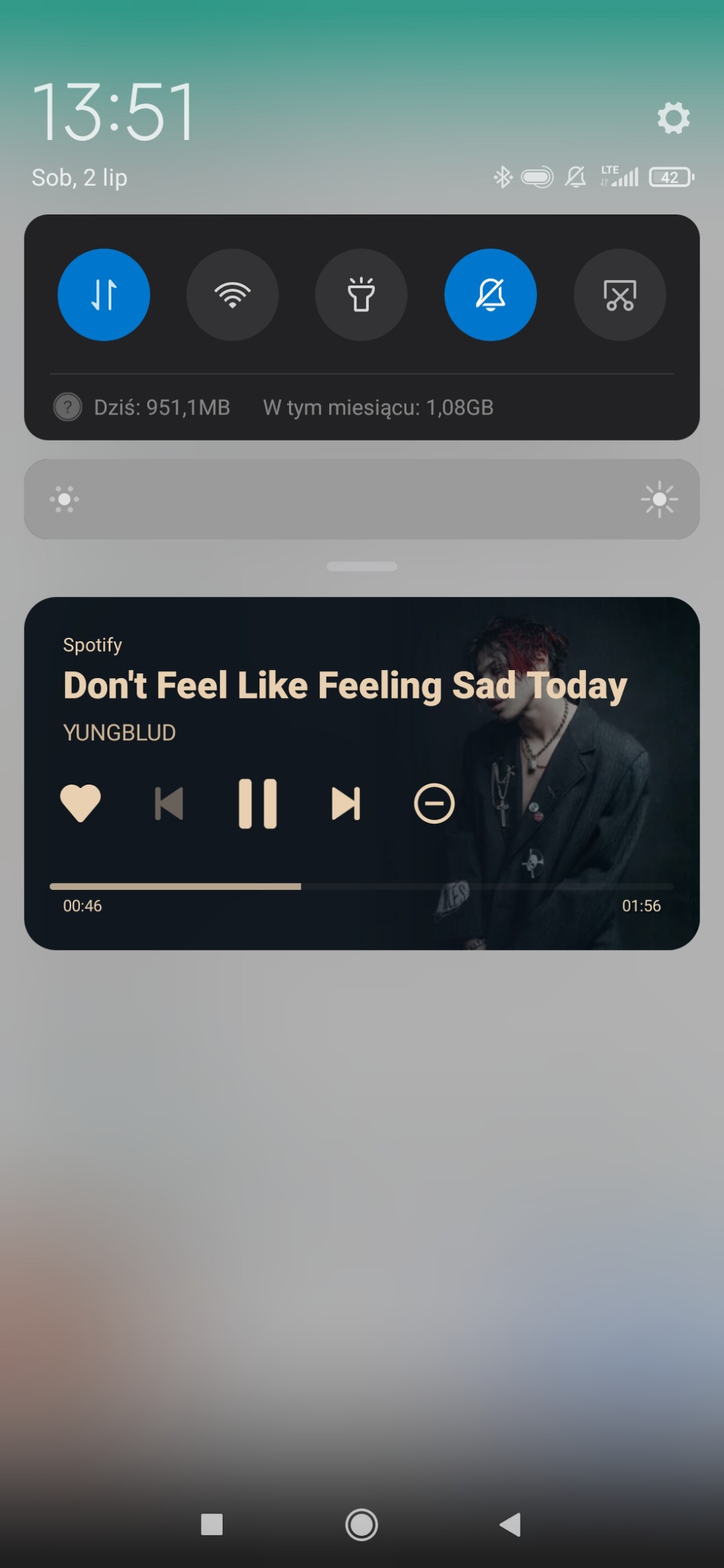724x1568 pixels.
Task: Skip to the next track
Action: tap(346, 803)
